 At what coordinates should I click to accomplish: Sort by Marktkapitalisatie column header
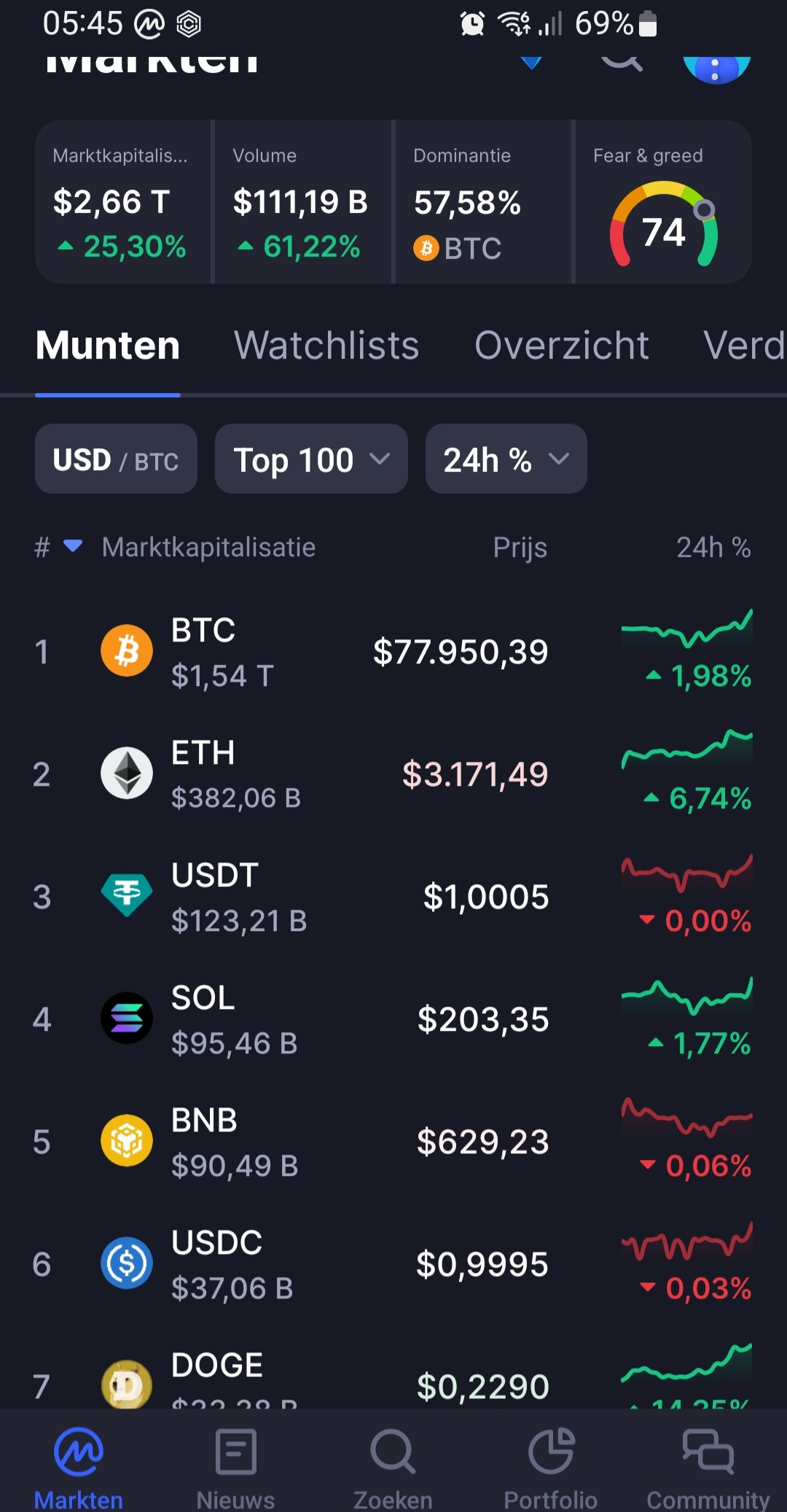click(208, 547)
